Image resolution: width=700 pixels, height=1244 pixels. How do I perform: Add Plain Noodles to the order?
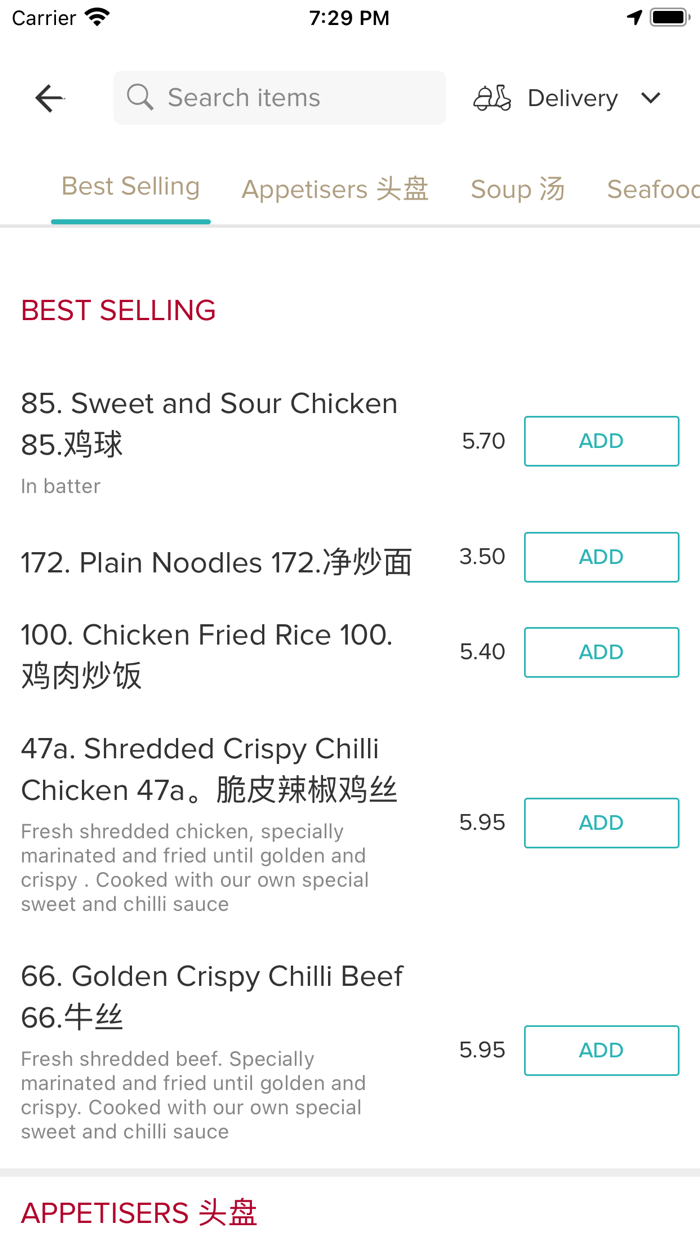click(601, 557)
